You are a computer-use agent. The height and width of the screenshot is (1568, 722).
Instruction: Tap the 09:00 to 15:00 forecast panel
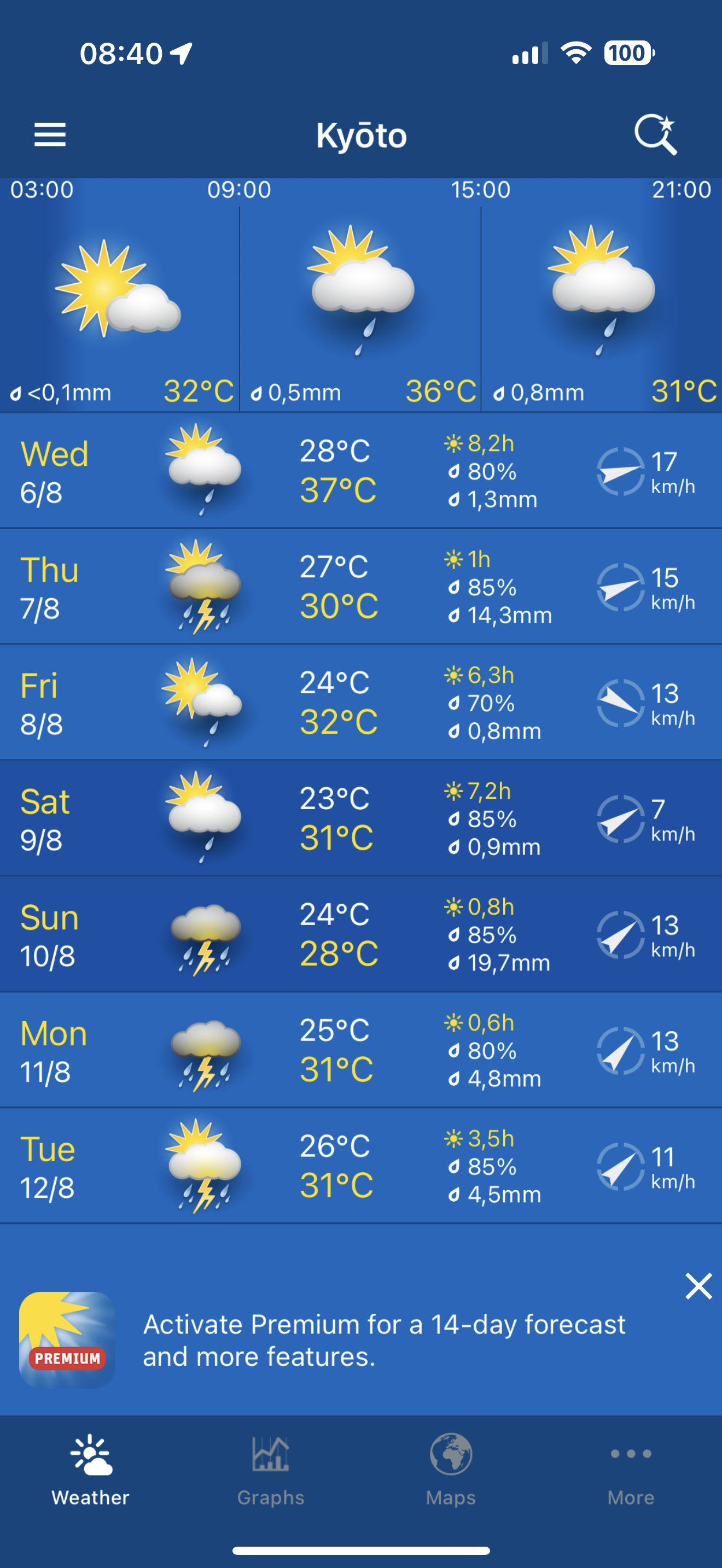click(x=360, y=308)
